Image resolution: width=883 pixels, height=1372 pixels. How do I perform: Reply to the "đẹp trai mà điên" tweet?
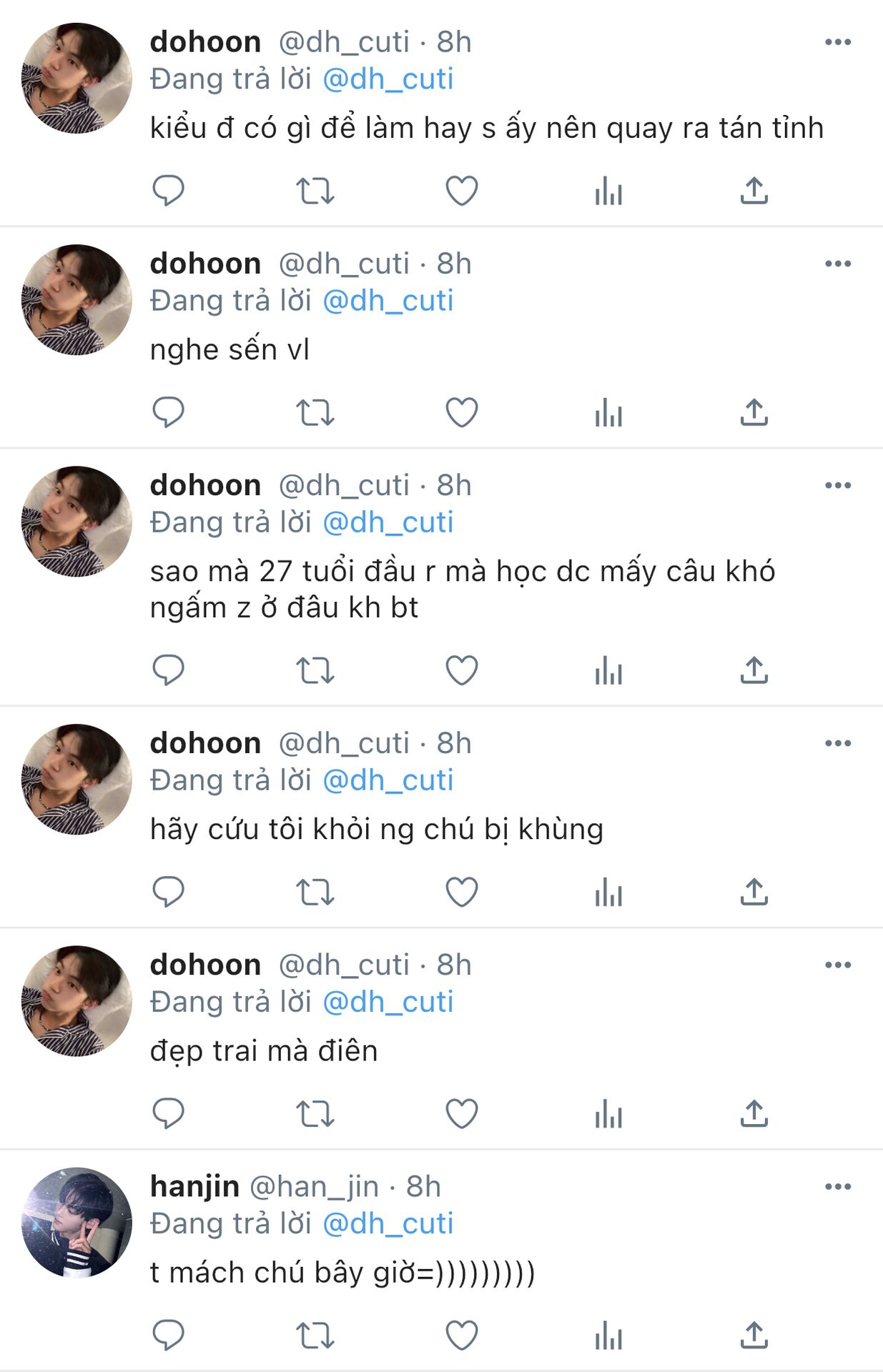click(x=169, y=1113)
